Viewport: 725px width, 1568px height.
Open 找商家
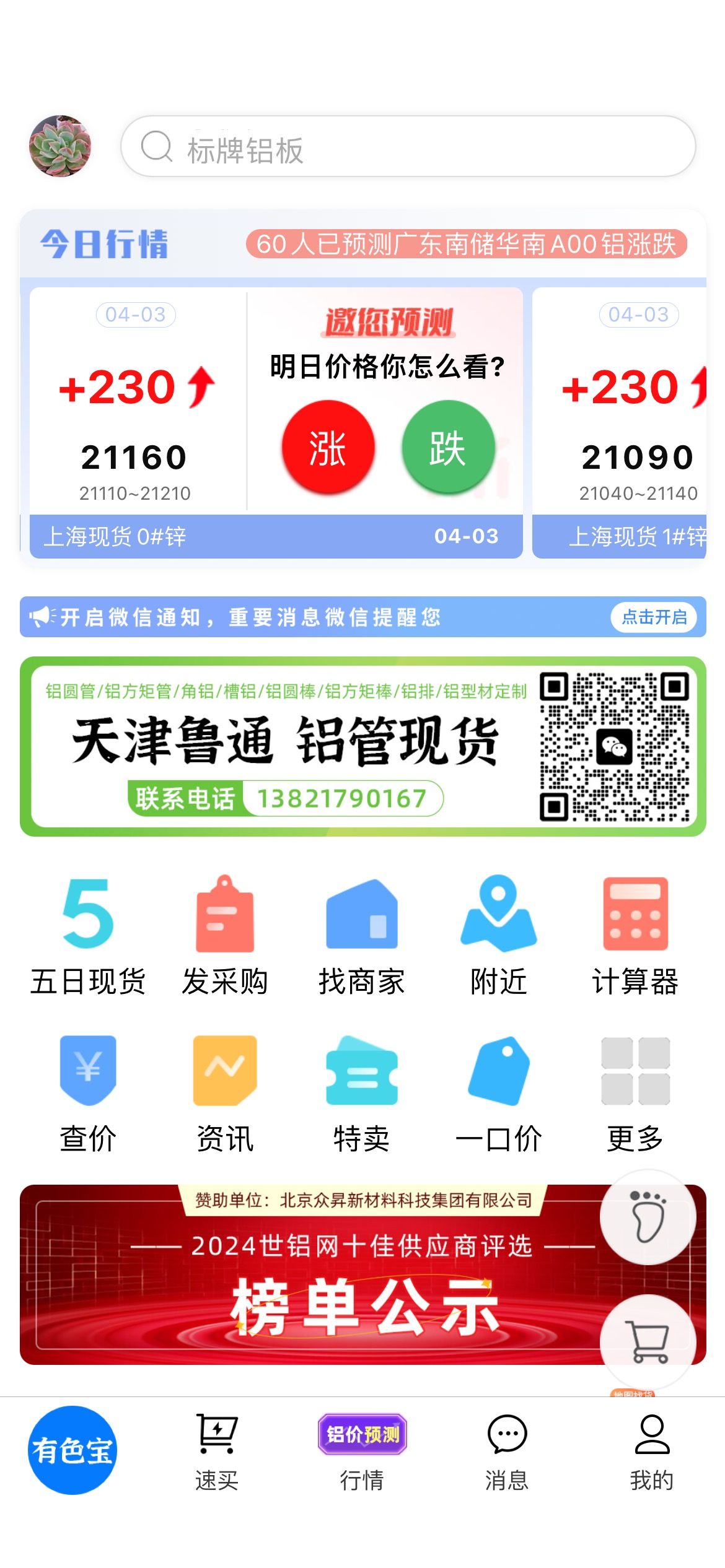point(362,935)
